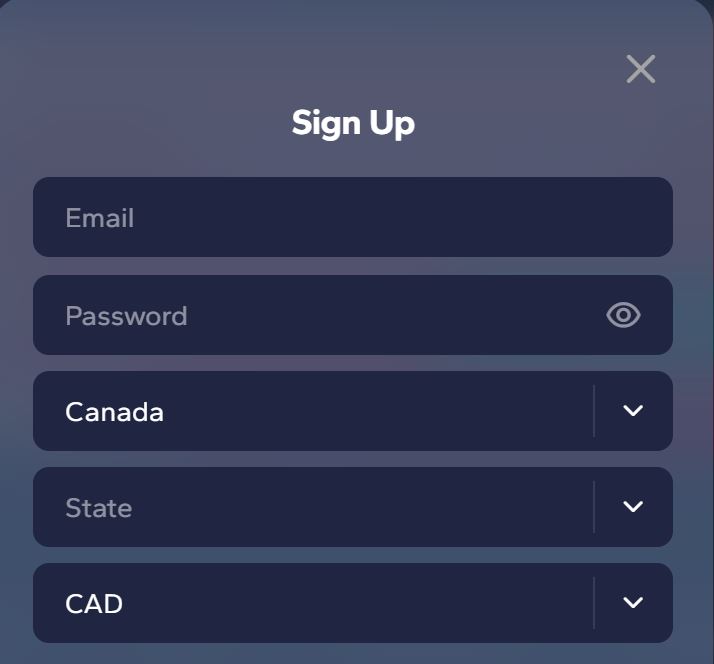The image size is (714, 664).
Task: Open the Canada country dropdown
Action: point(632,411)
